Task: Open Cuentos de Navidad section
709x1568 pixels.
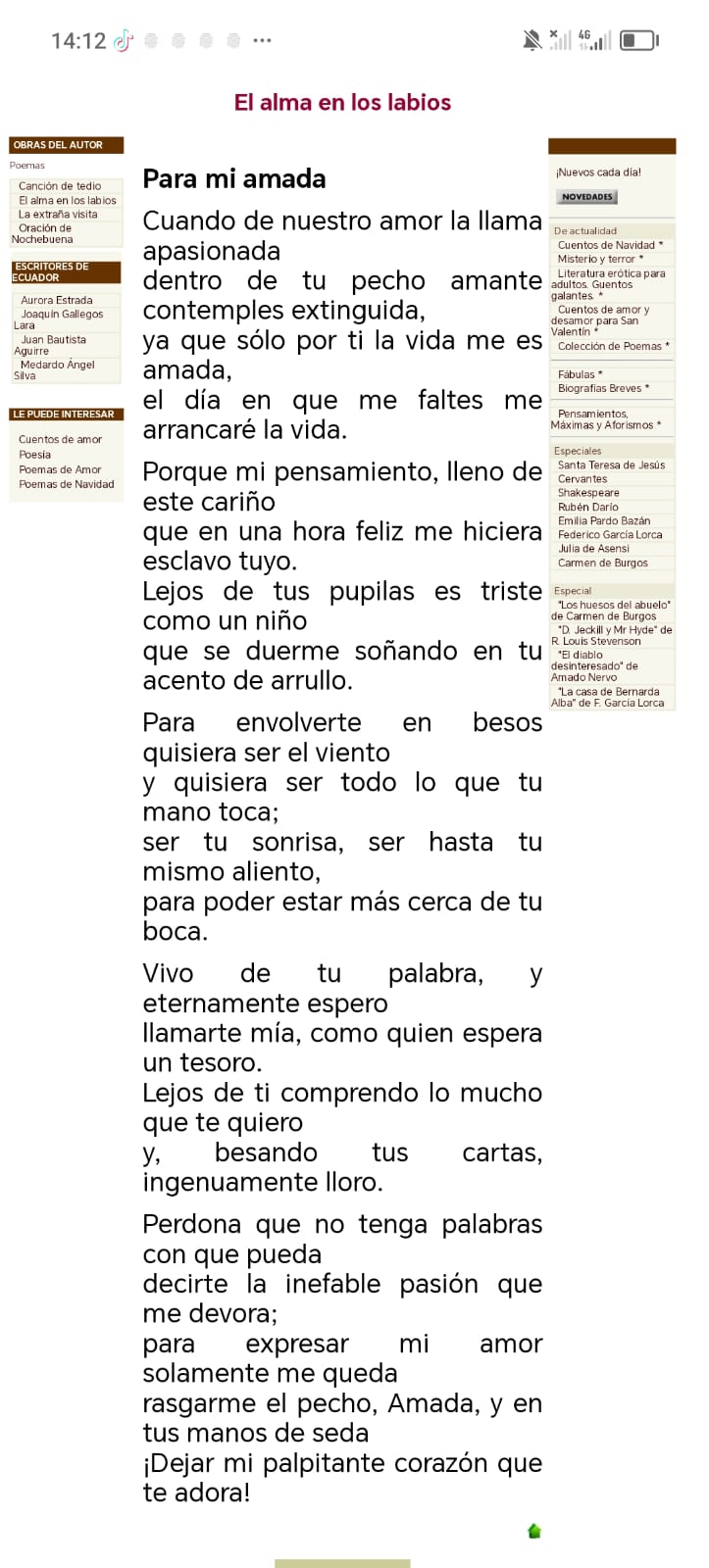Action: click(606, 245)
